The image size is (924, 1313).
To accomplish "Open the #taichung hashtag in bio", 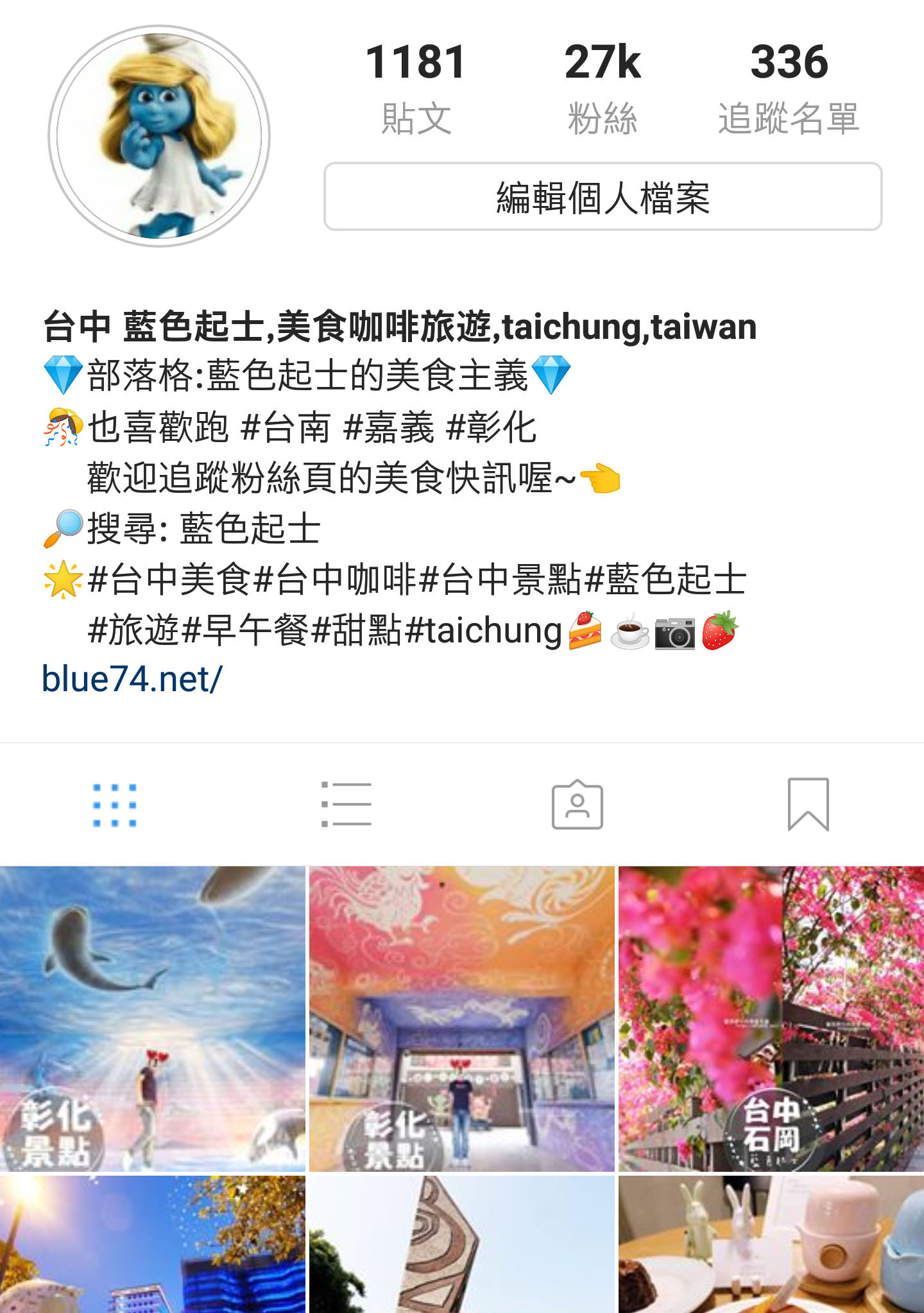I will pos(485,630).
